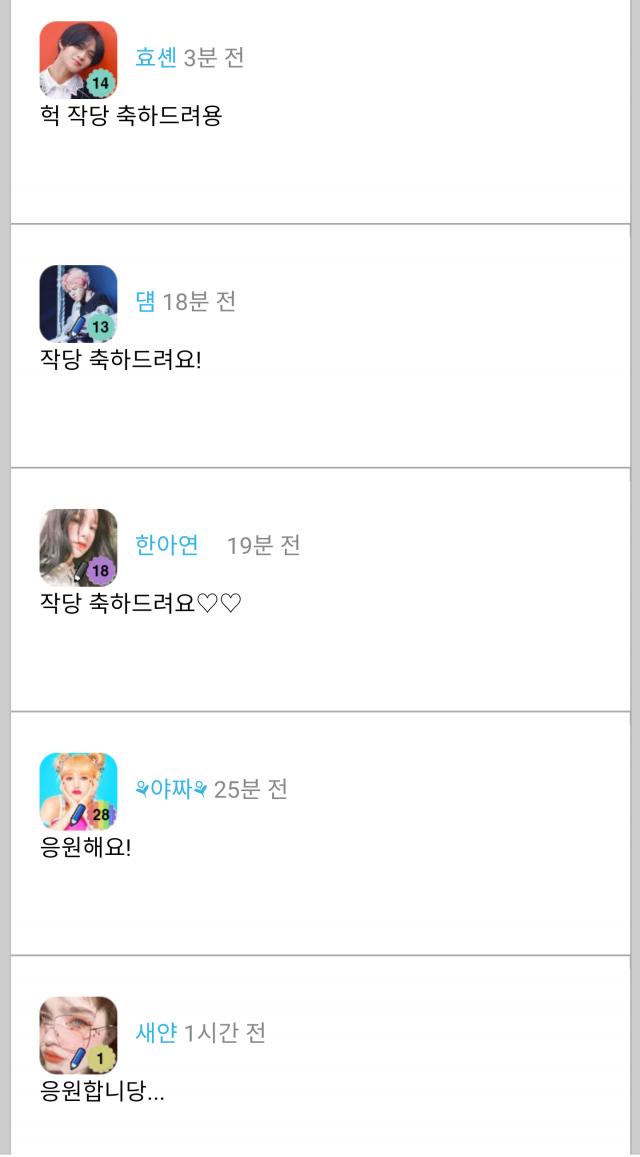The image size is (640, 1157).
Task: Open 효센's profile from the username link
Action: point(156,58)
